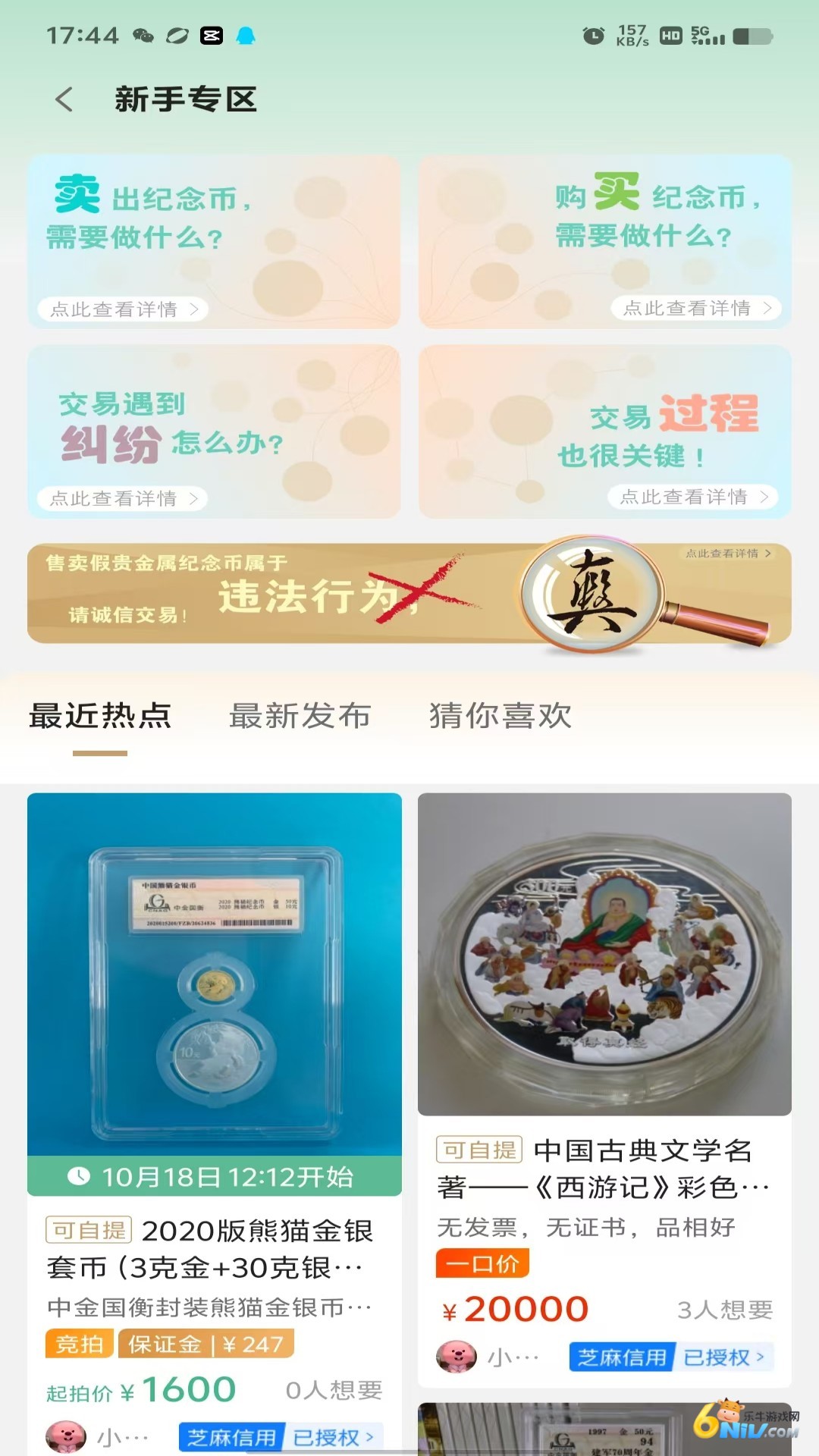819x1456 pixels.
Task: Switch to the 最新发布 tab
Action: (x=300, y=716)
